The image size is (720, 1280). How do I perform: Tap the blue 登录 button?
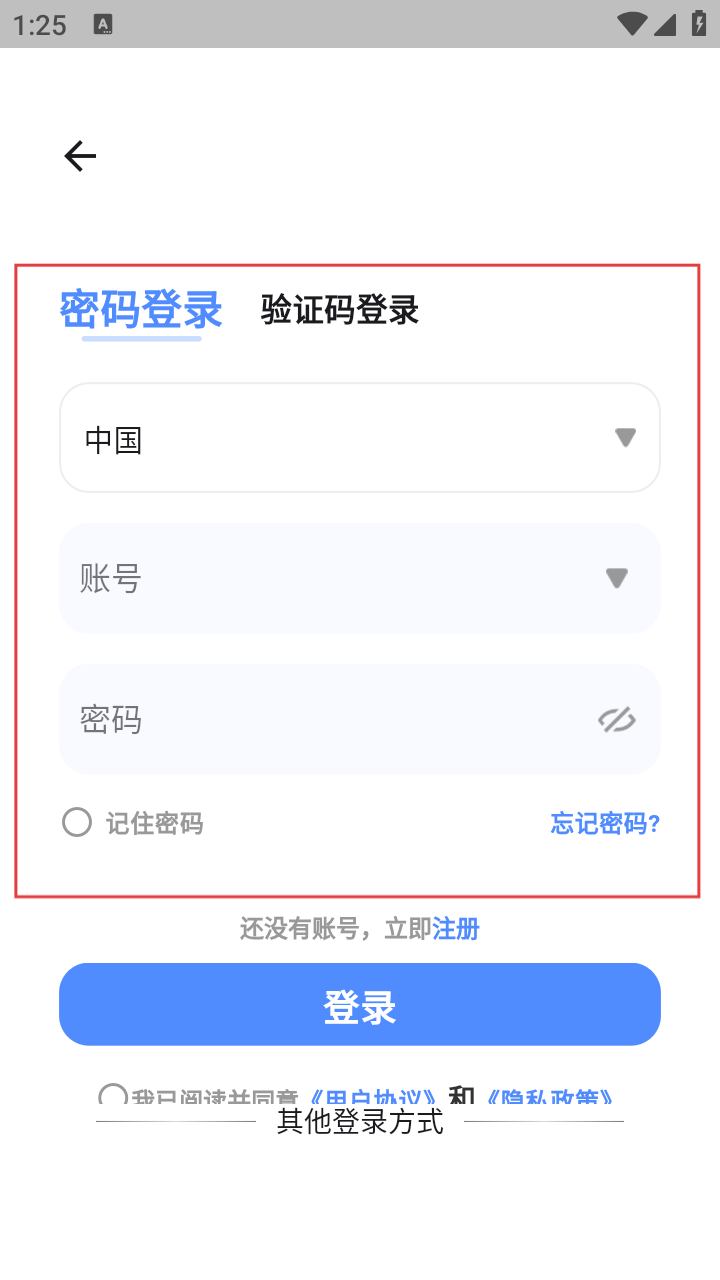360,1005
